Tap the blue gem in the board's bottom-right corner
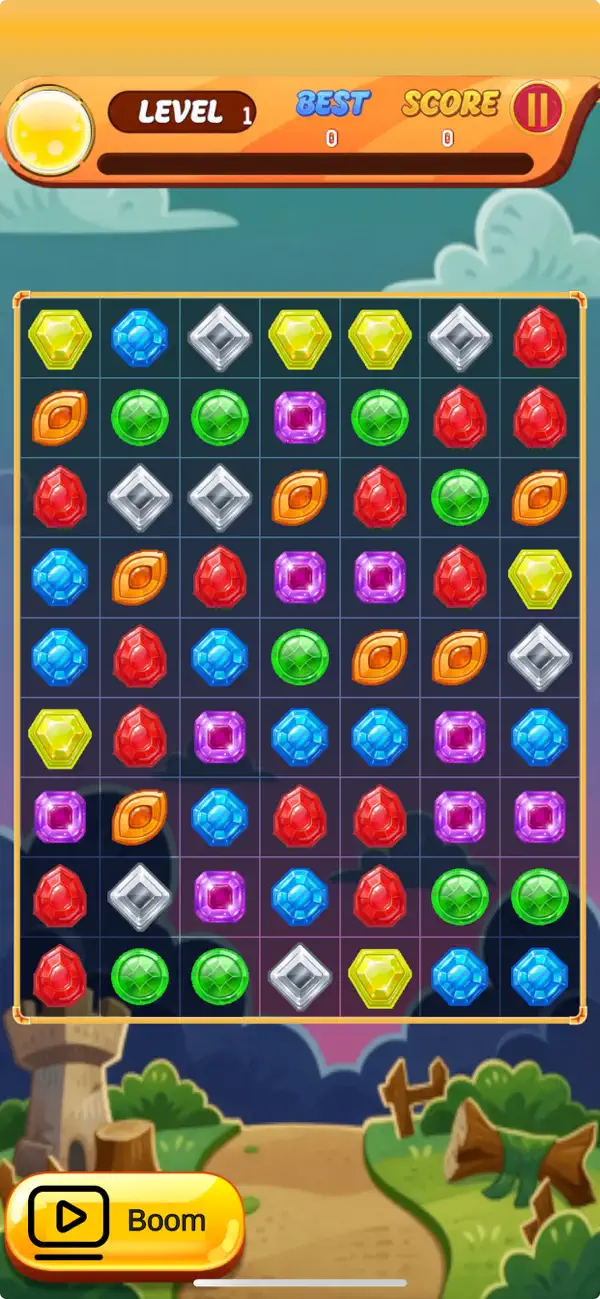600x1299 pixels. [540, 977]
